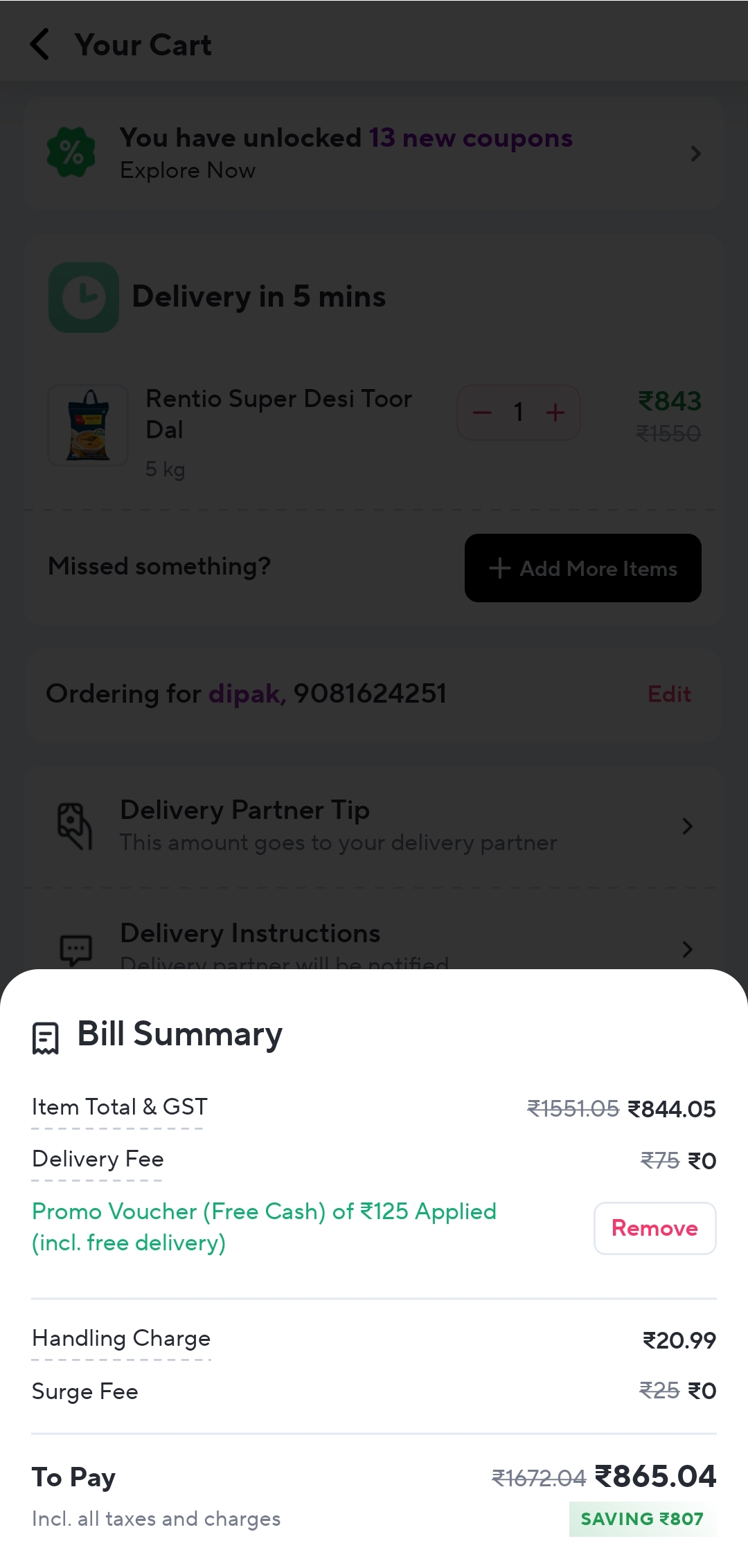The width and height of the screenshot is (748, 1568).
Task: Edit the ordering contact details
Action: (668, 694)
